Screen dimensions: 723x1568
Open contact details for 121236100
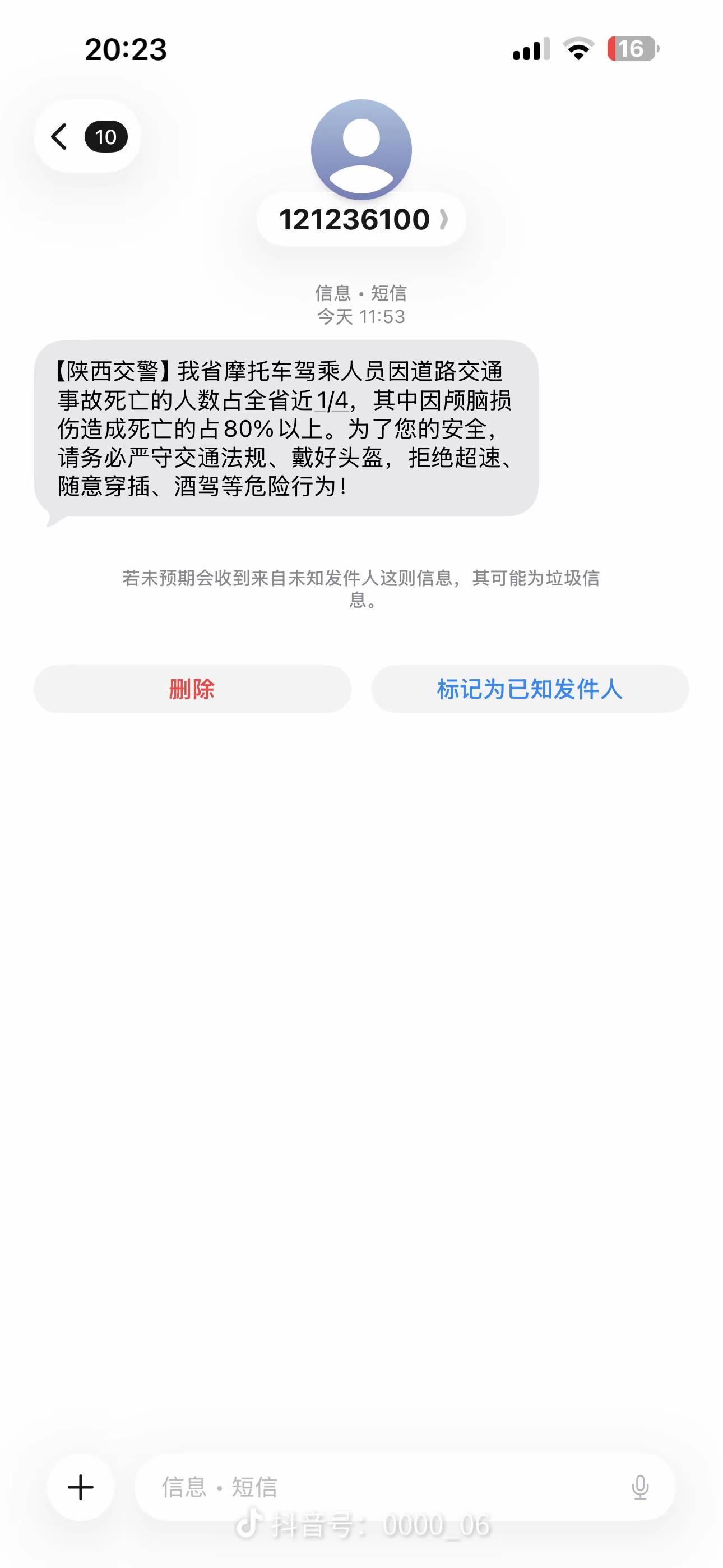(x=361, y=219)
